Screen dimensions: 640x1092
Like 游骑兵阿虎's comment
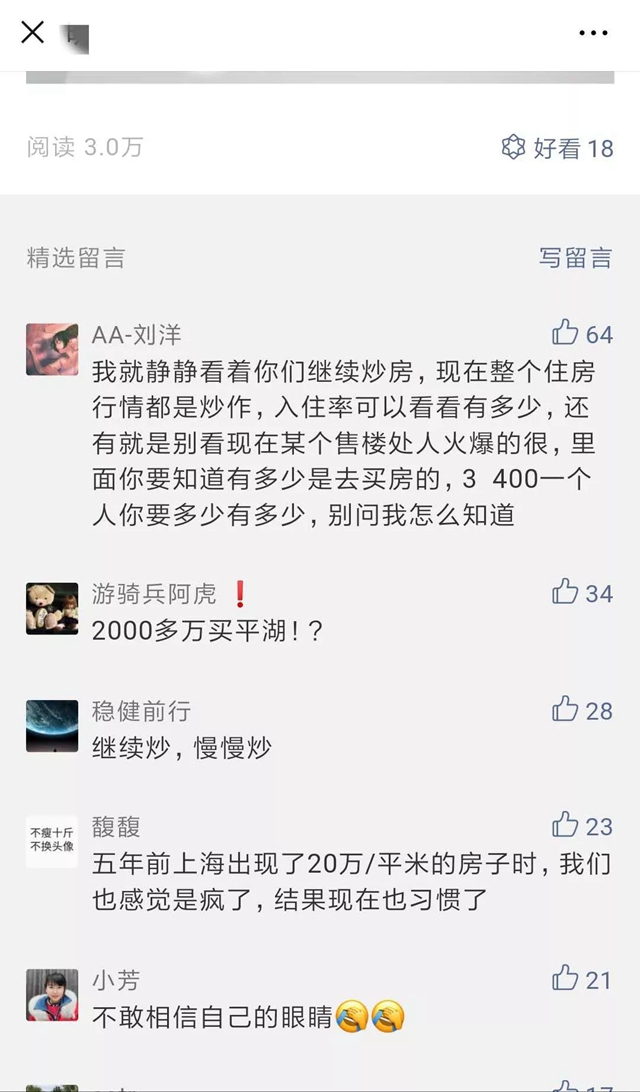(566, 592)
